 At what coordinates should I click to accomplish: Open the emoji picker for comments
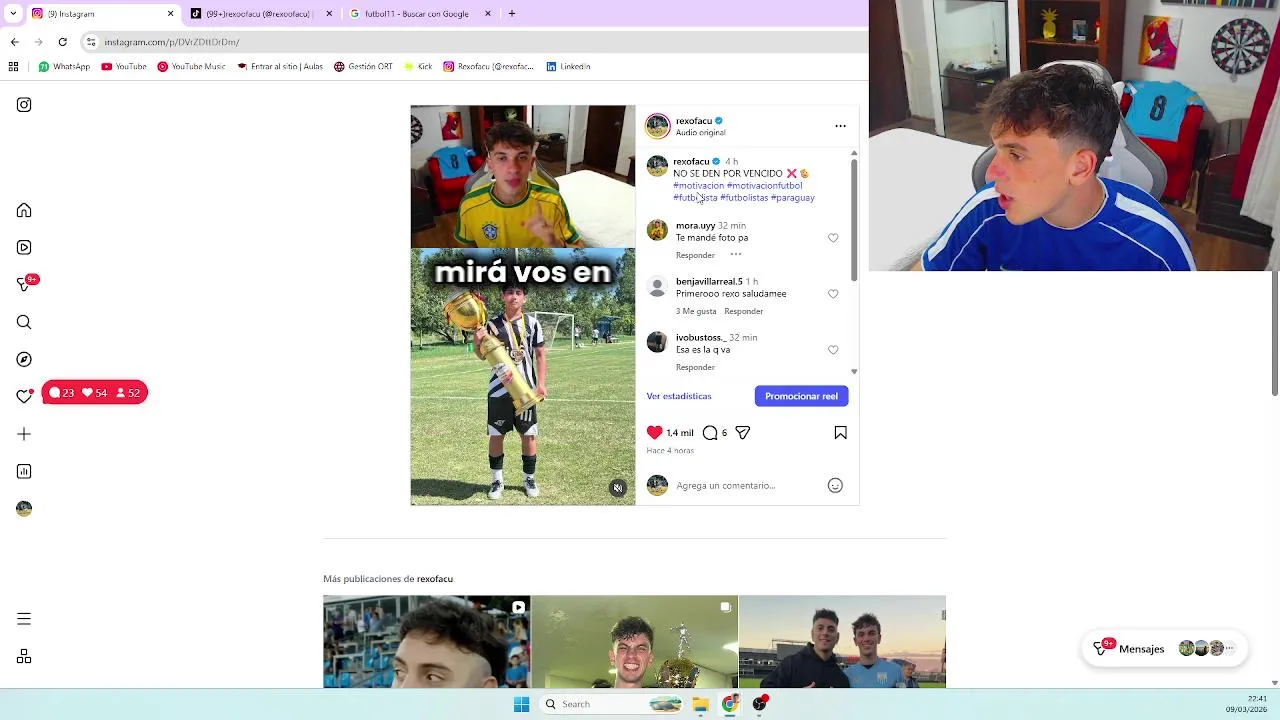(x=835, y=486)
